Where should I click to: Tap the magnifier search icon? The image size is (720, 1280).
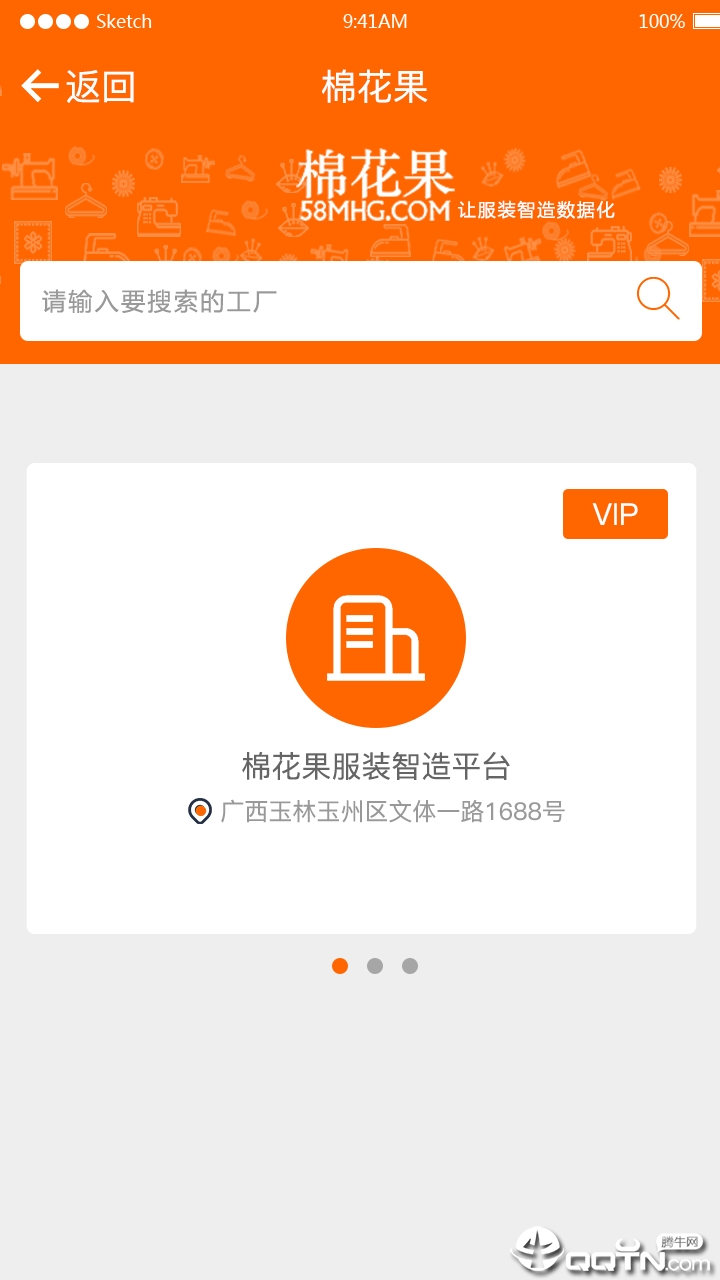pyautogui.click(x=657, y=299)
